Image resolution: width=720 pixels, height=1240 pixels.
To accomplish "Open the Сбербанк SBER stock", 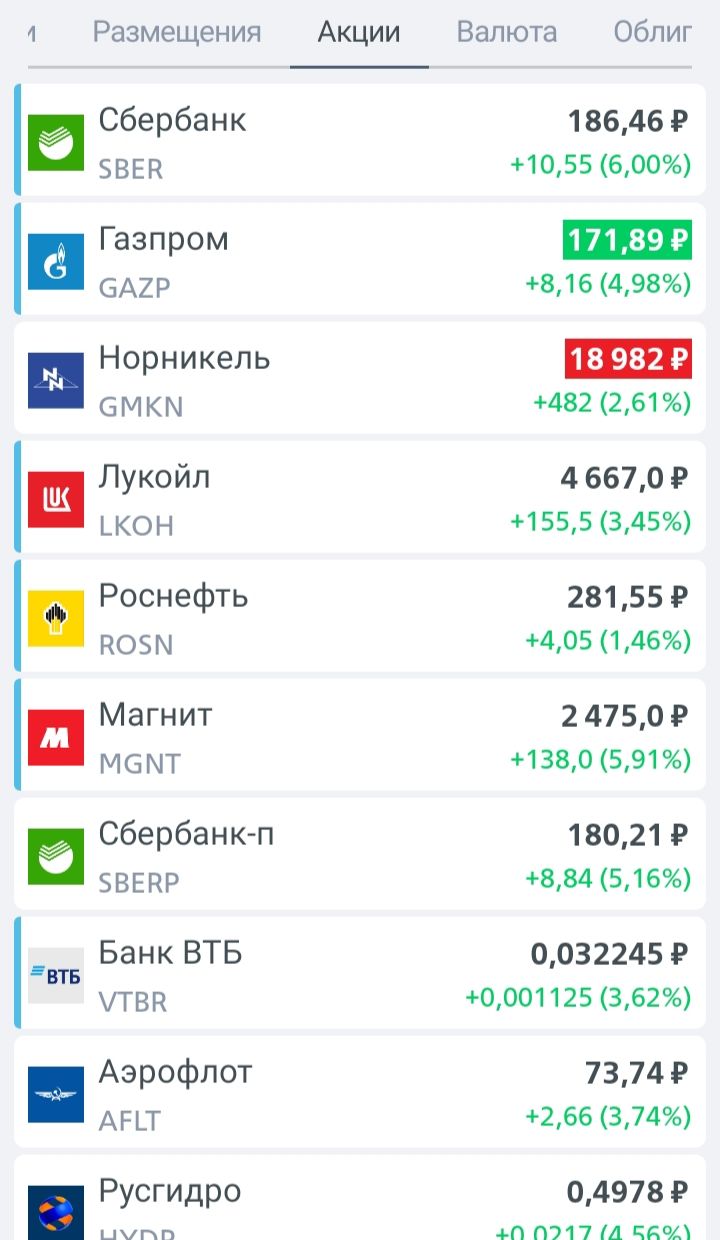I will coord(360,141).
